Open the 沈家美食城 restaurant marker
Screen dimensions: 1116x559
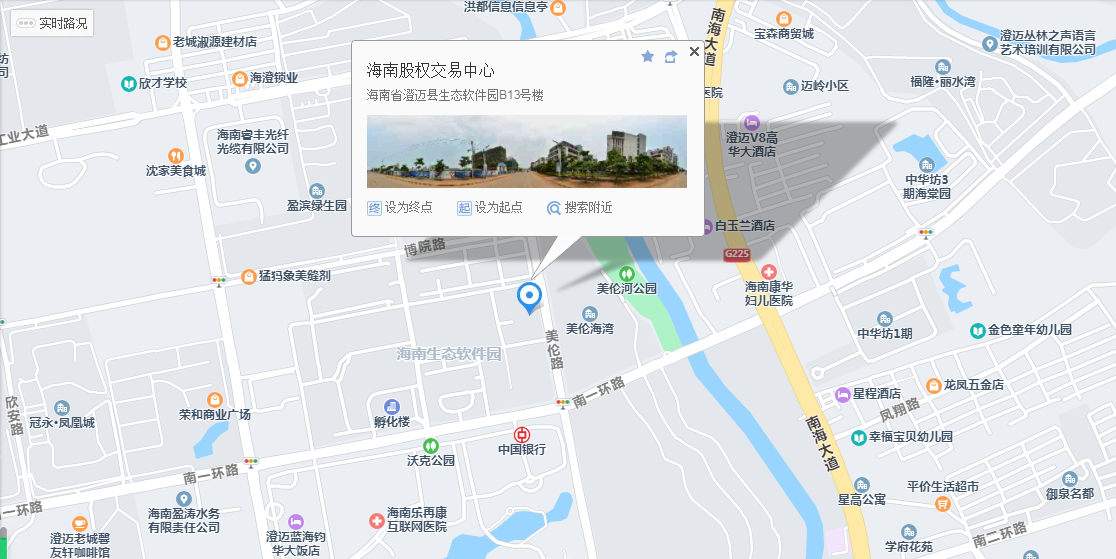click(175, 155)
